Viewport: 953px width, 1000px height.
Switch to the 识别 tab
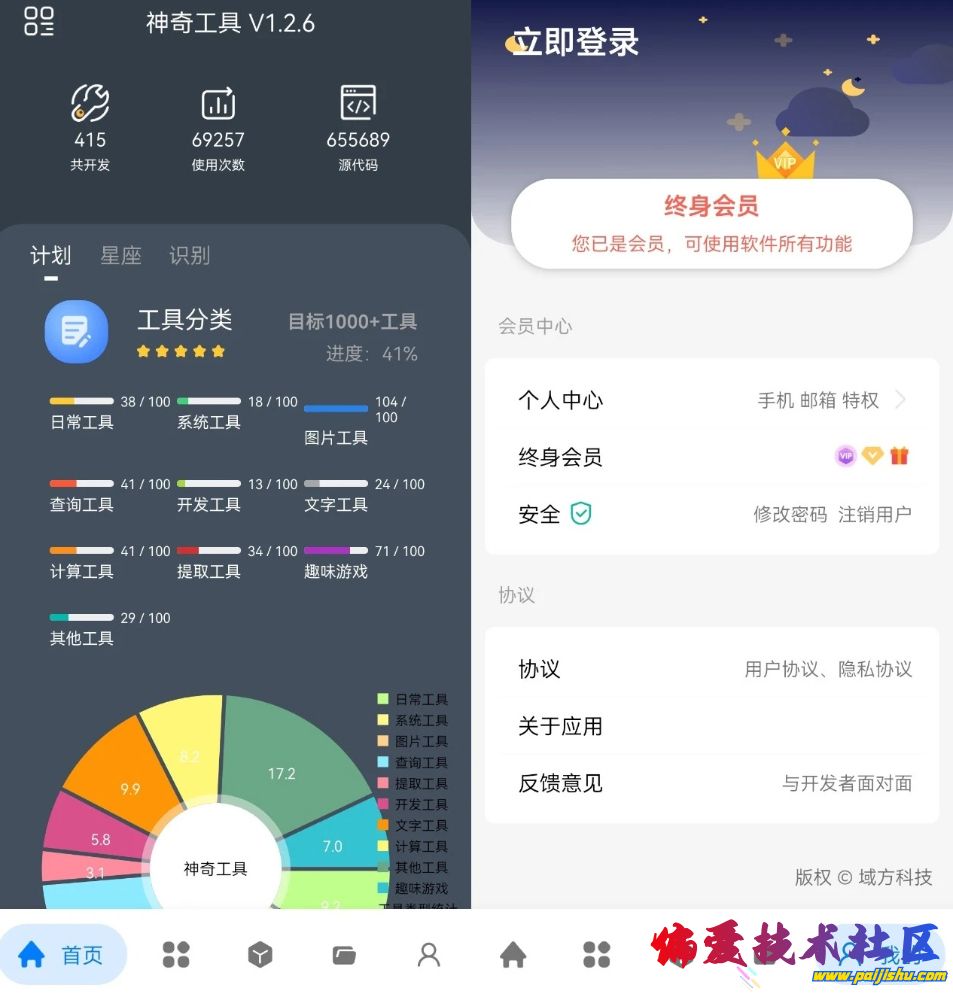tap(189, 256)
